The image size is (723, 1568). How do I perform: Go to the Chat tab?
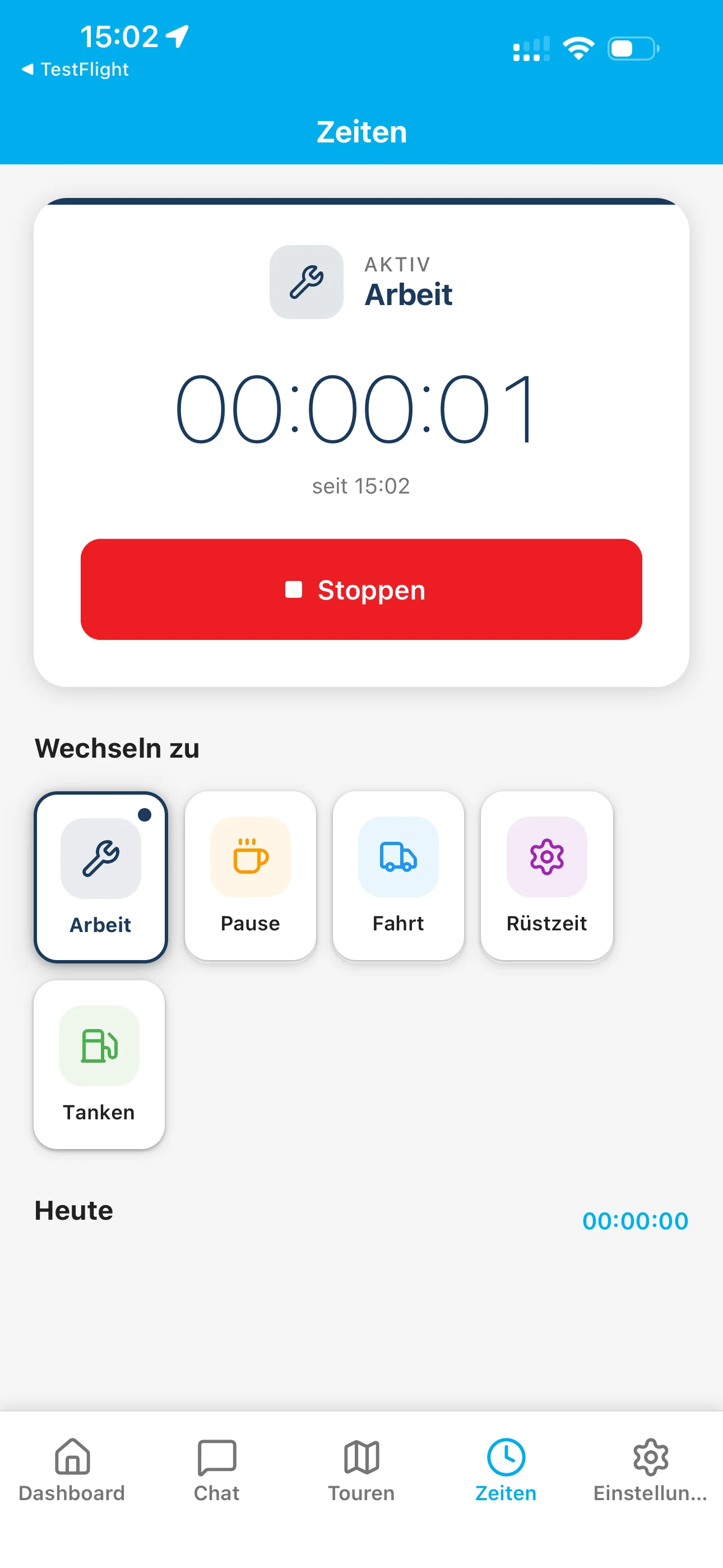(217, 1469)
